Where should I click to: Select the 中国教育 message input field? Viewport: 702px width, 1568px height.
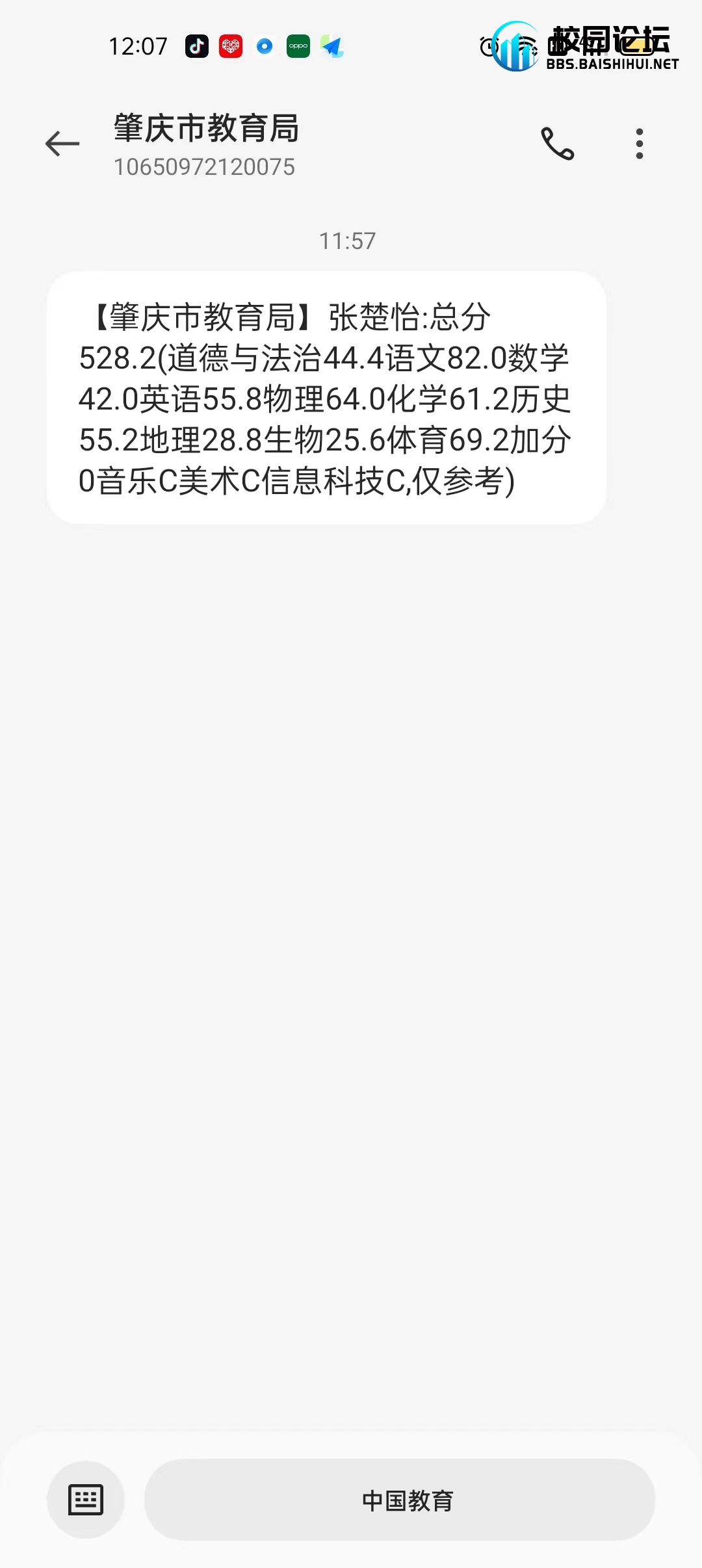(x=408, y=1500)
